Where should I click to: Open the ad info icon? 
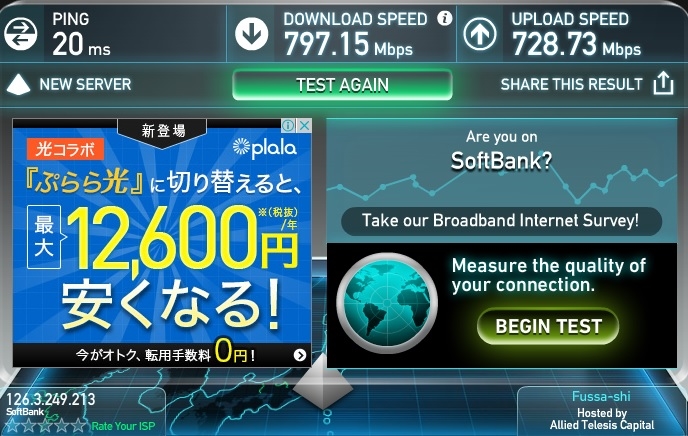pyautogui.click(x=288, y=126)
